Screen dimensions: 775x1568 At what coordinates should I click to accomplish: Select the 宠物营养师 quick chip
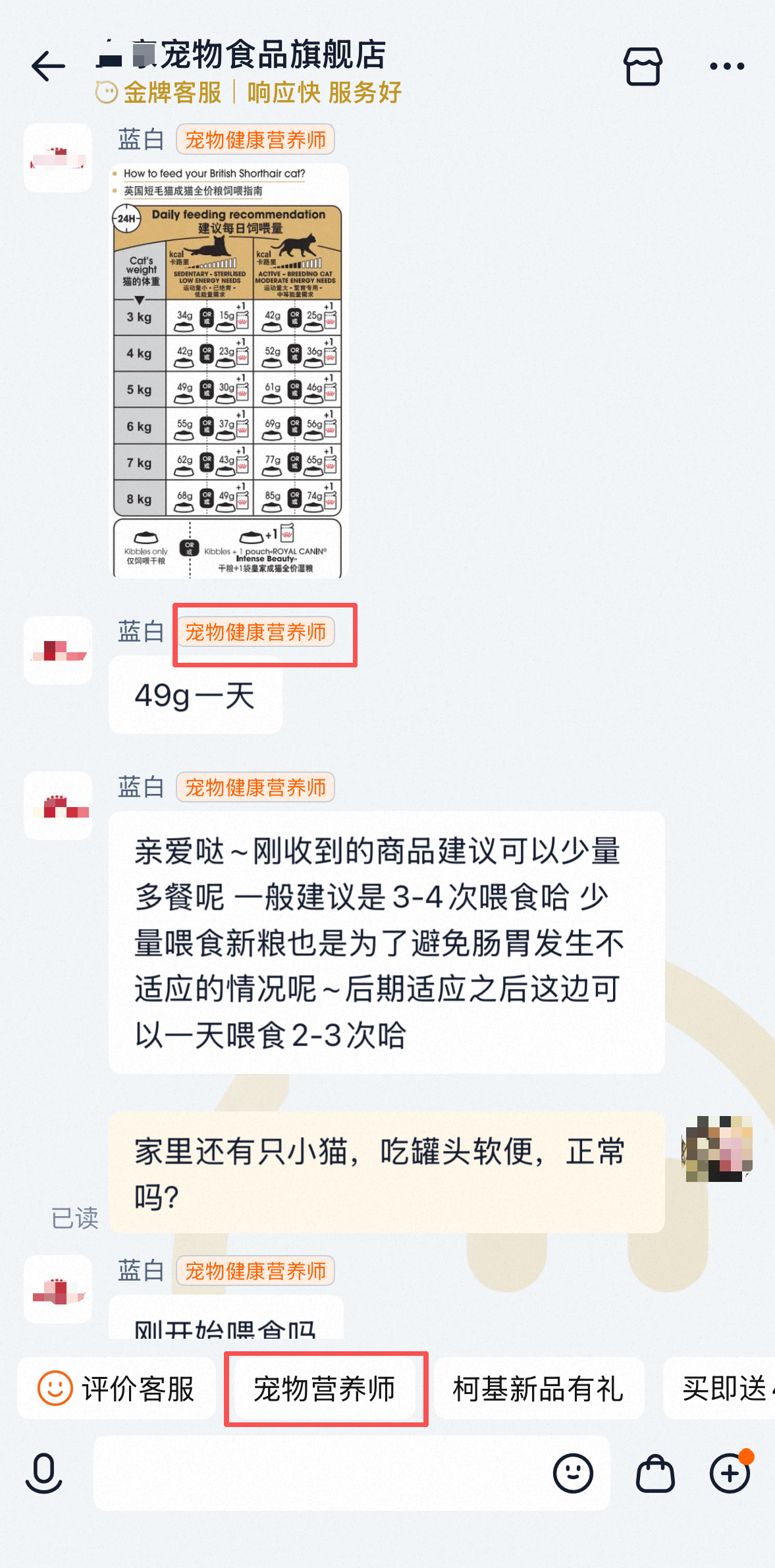[325, 1389]
